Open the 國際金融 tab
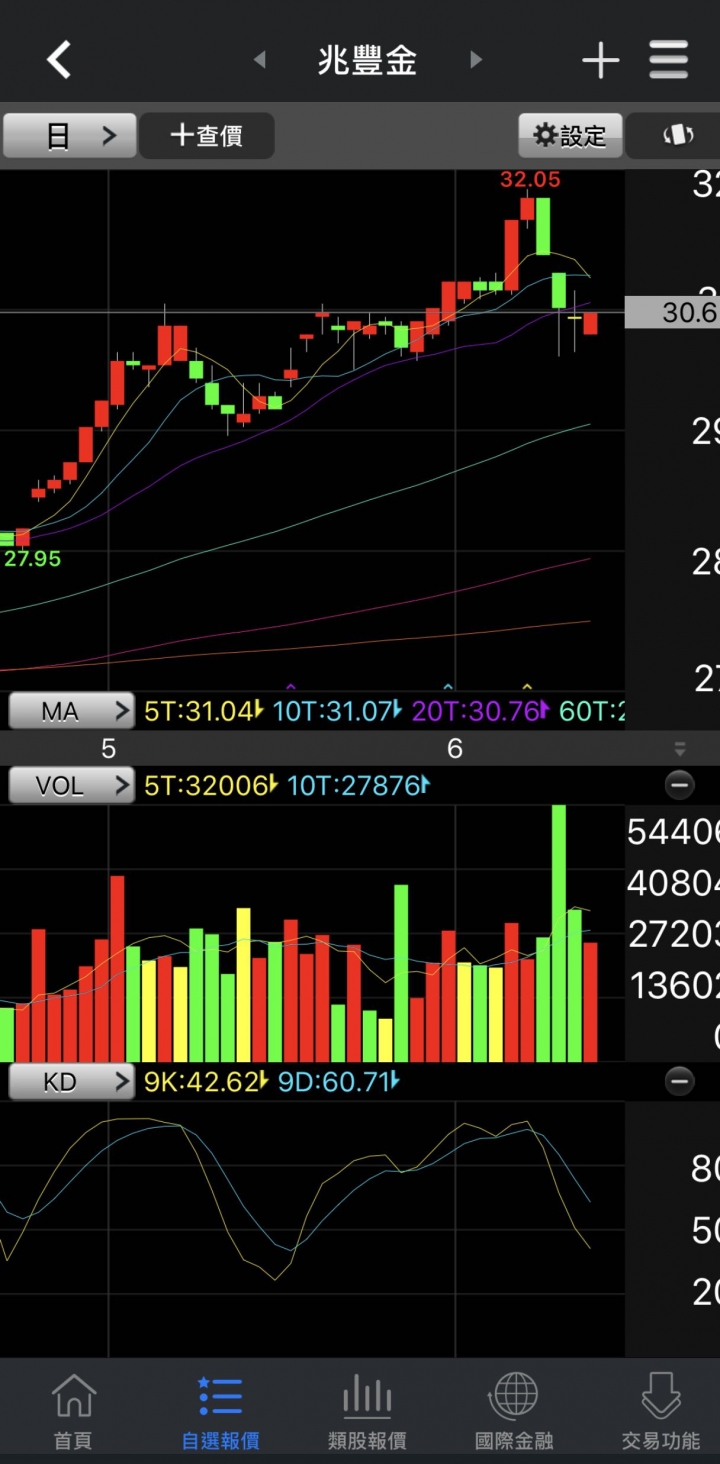 pos(514,1411)
